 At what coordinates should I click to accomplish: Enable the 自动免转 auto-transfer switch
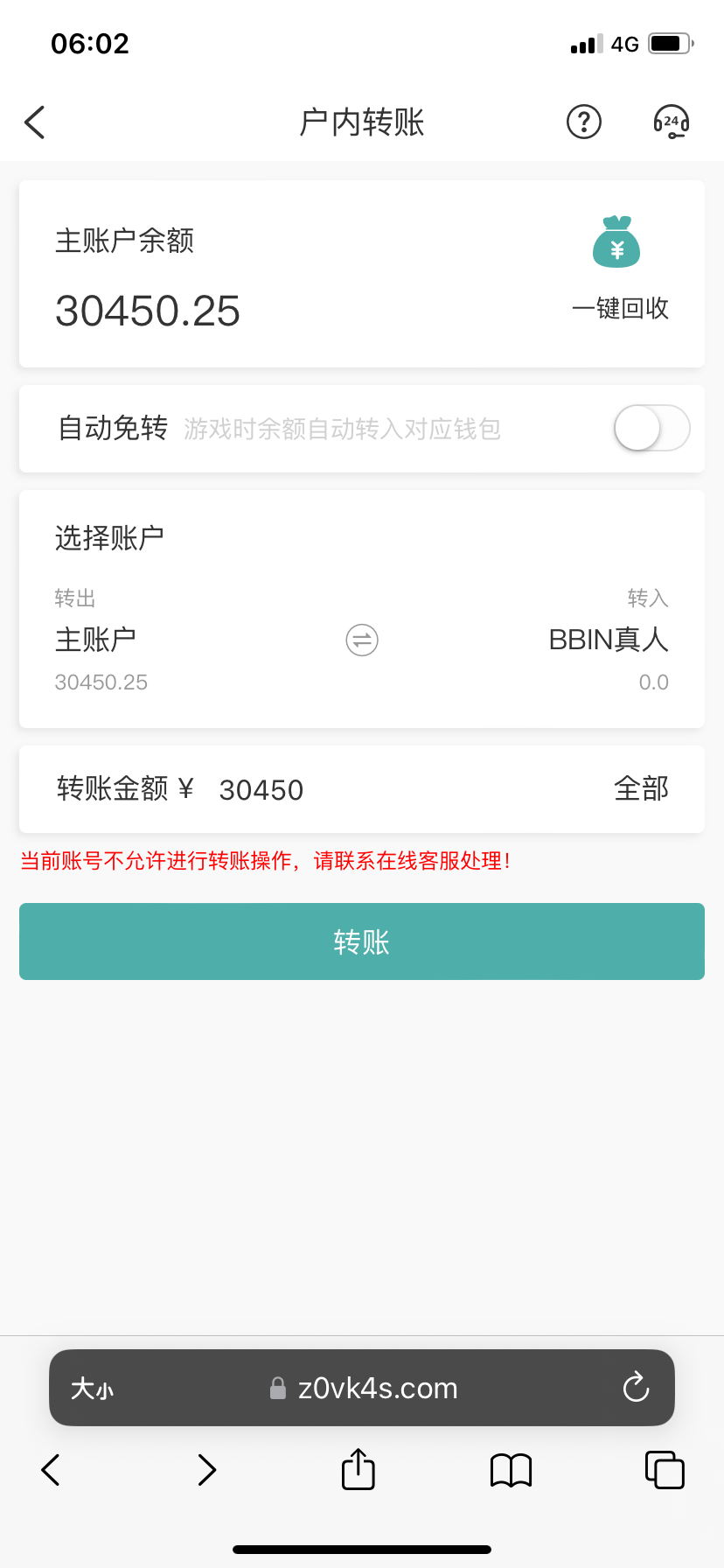tap(651, 428)
